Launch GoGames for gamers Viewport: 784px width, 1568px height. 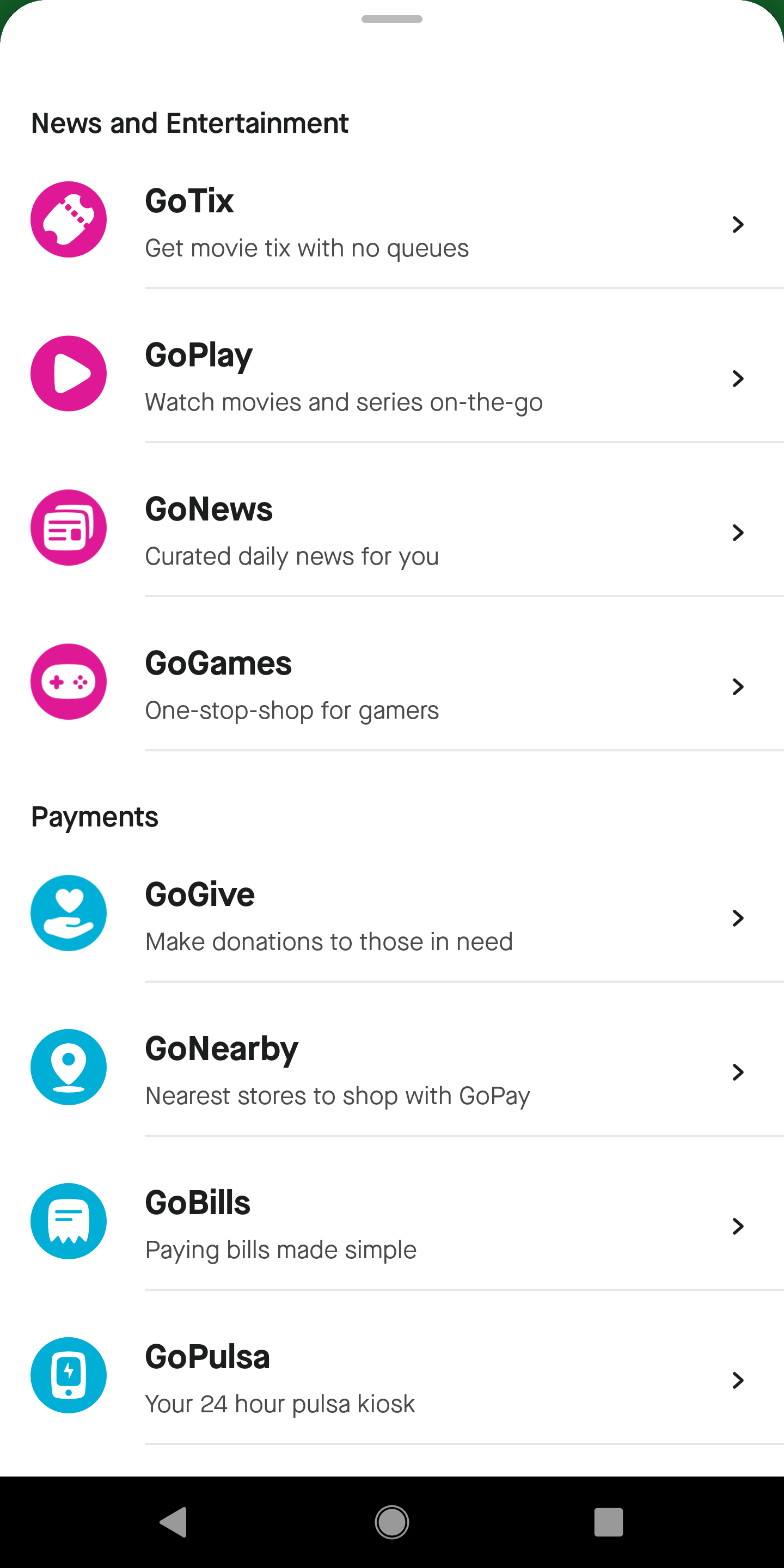pyautogui.click(x=392, y=682)
